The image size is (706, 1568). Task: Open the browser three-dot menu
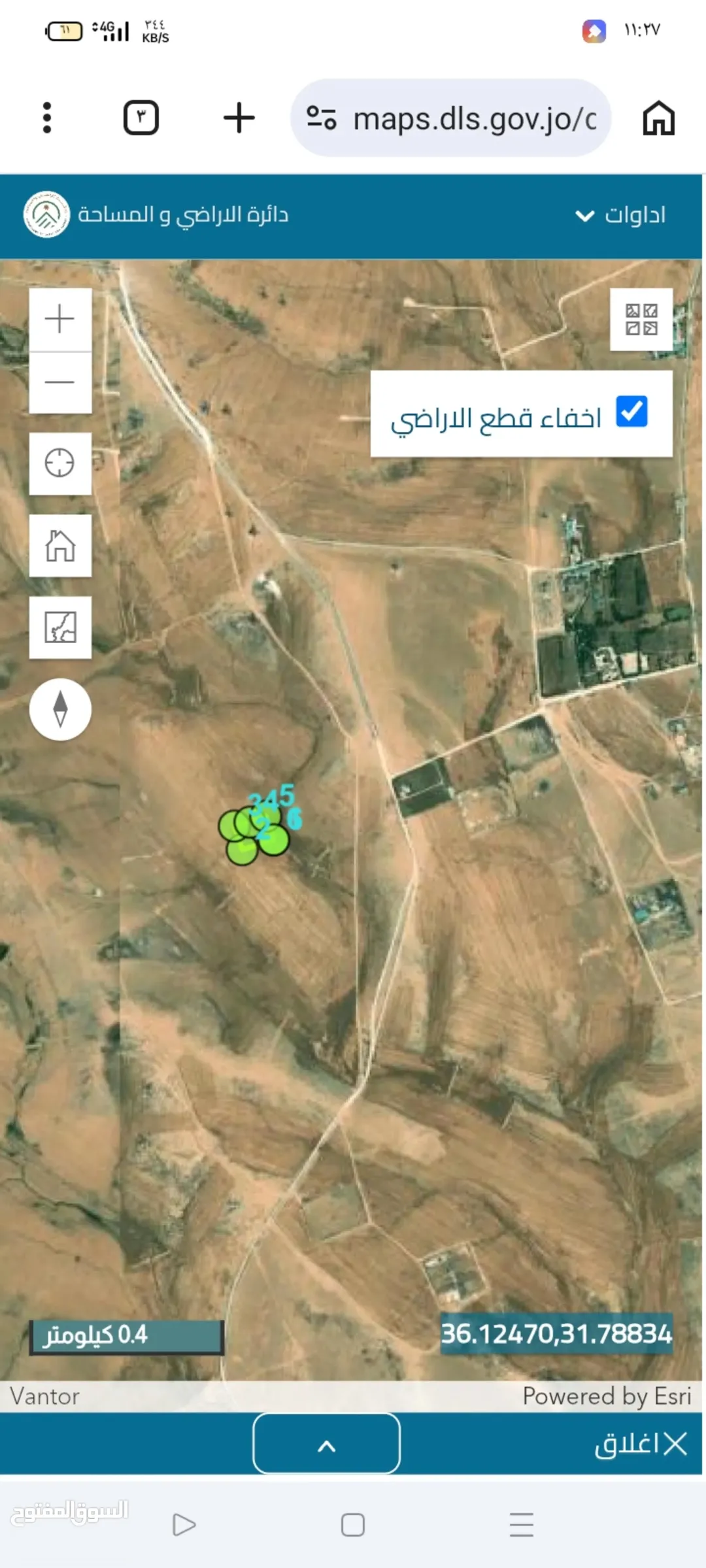(46, 118)
